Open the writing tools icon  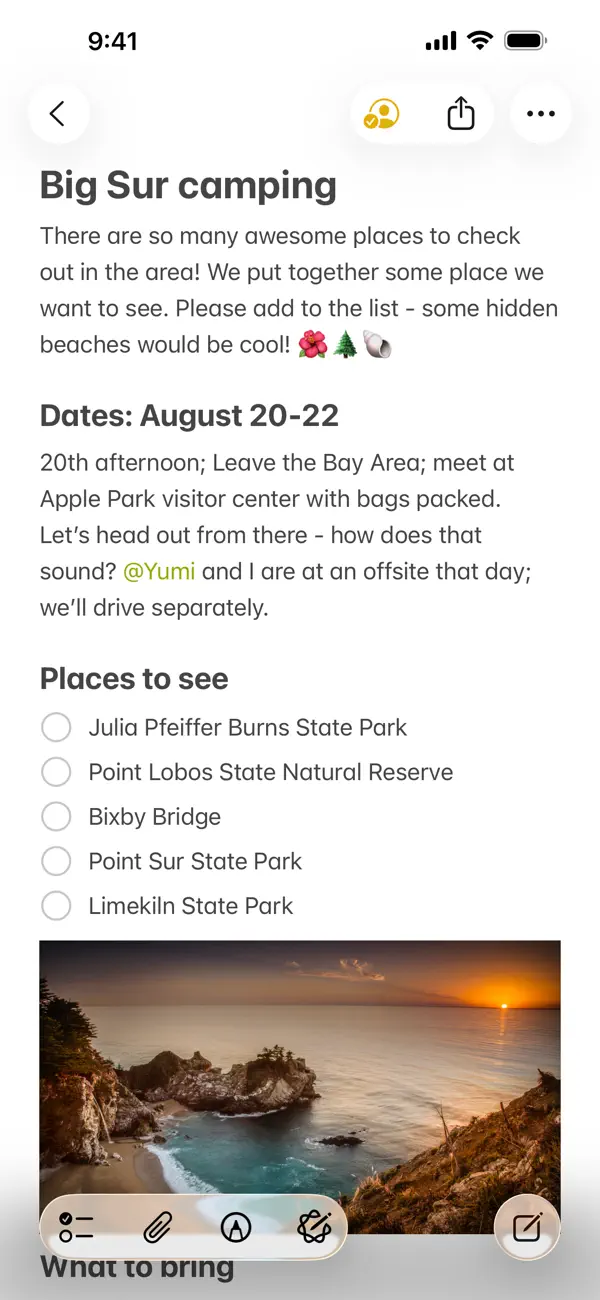click(314, 1227)
